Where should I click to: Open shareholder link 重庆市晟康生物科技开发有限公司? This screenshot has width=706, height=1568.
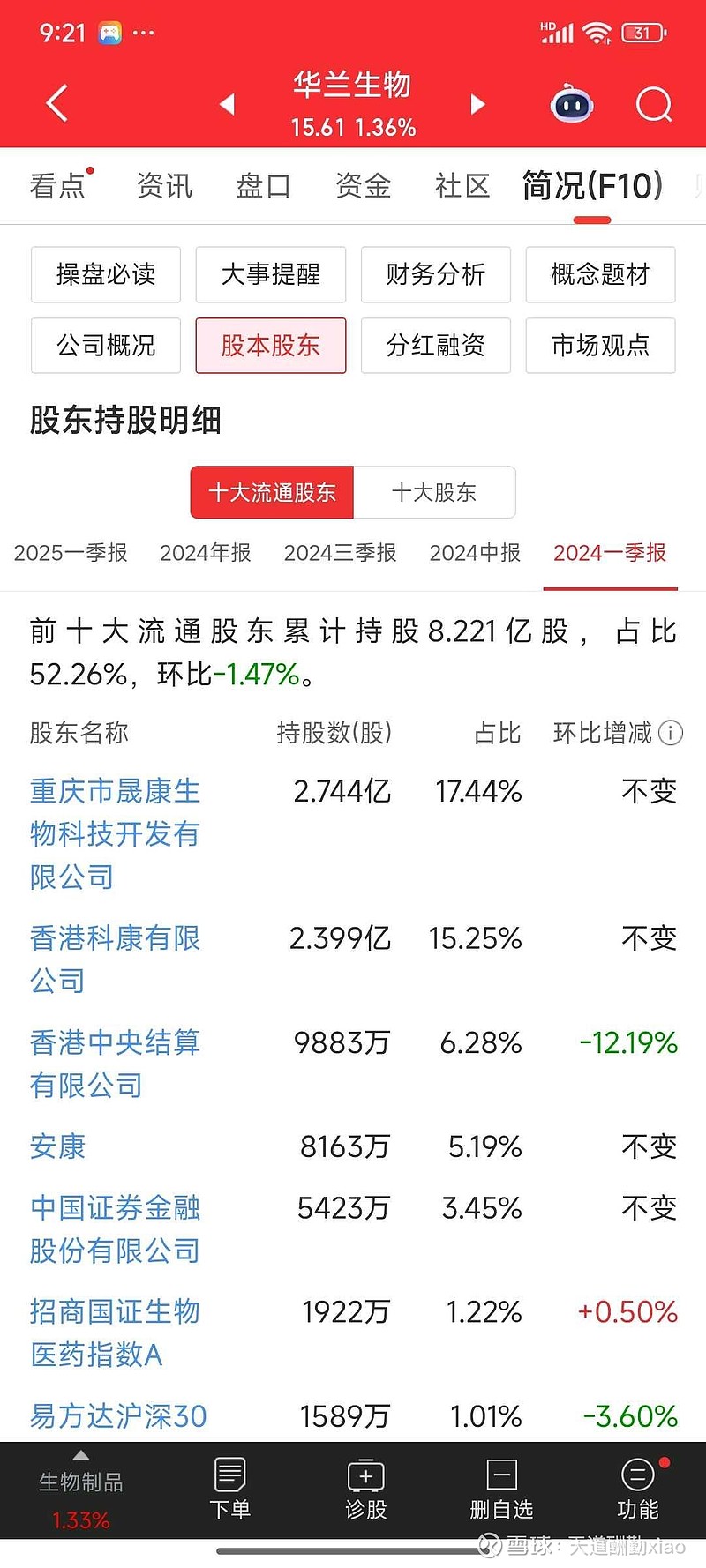pyautogui.click(x=113, y=834)
